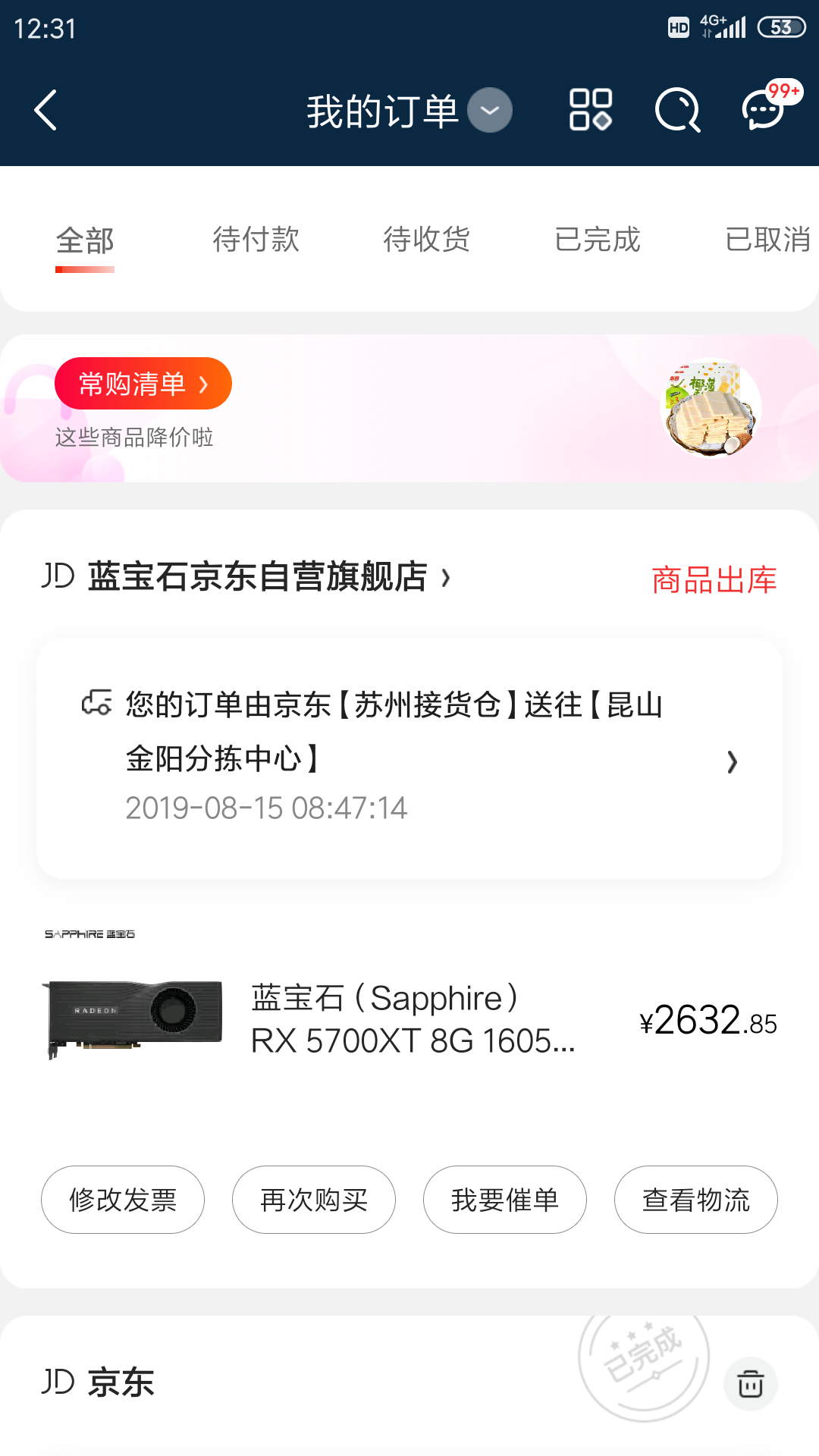Image resolution: width=819 pixels, height=1456 pixels.
Task: Go back from My Orders
Action: pyautogui.click(x=45, y=111)
